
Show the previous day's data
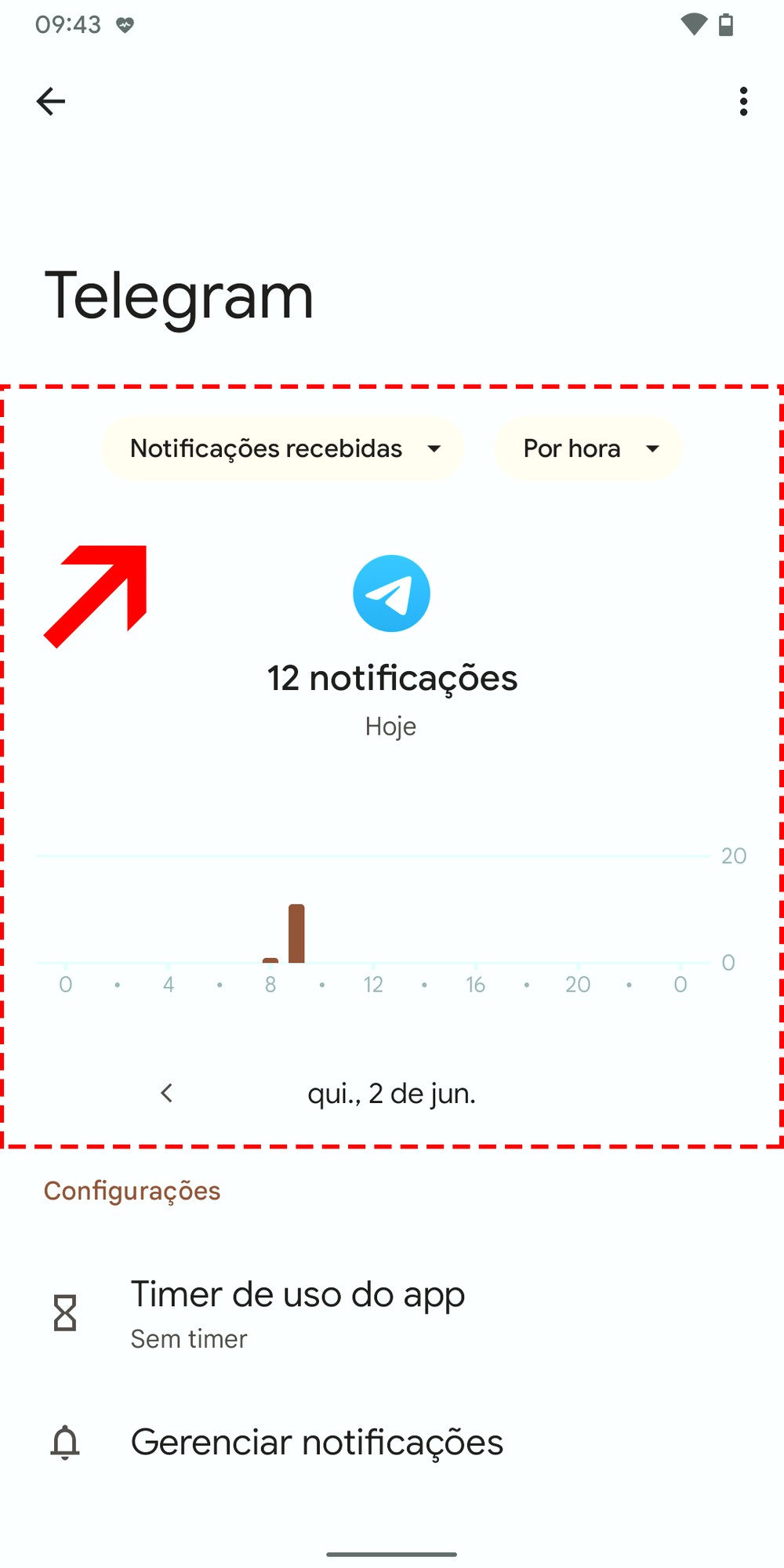click(x=166, y=1093)
